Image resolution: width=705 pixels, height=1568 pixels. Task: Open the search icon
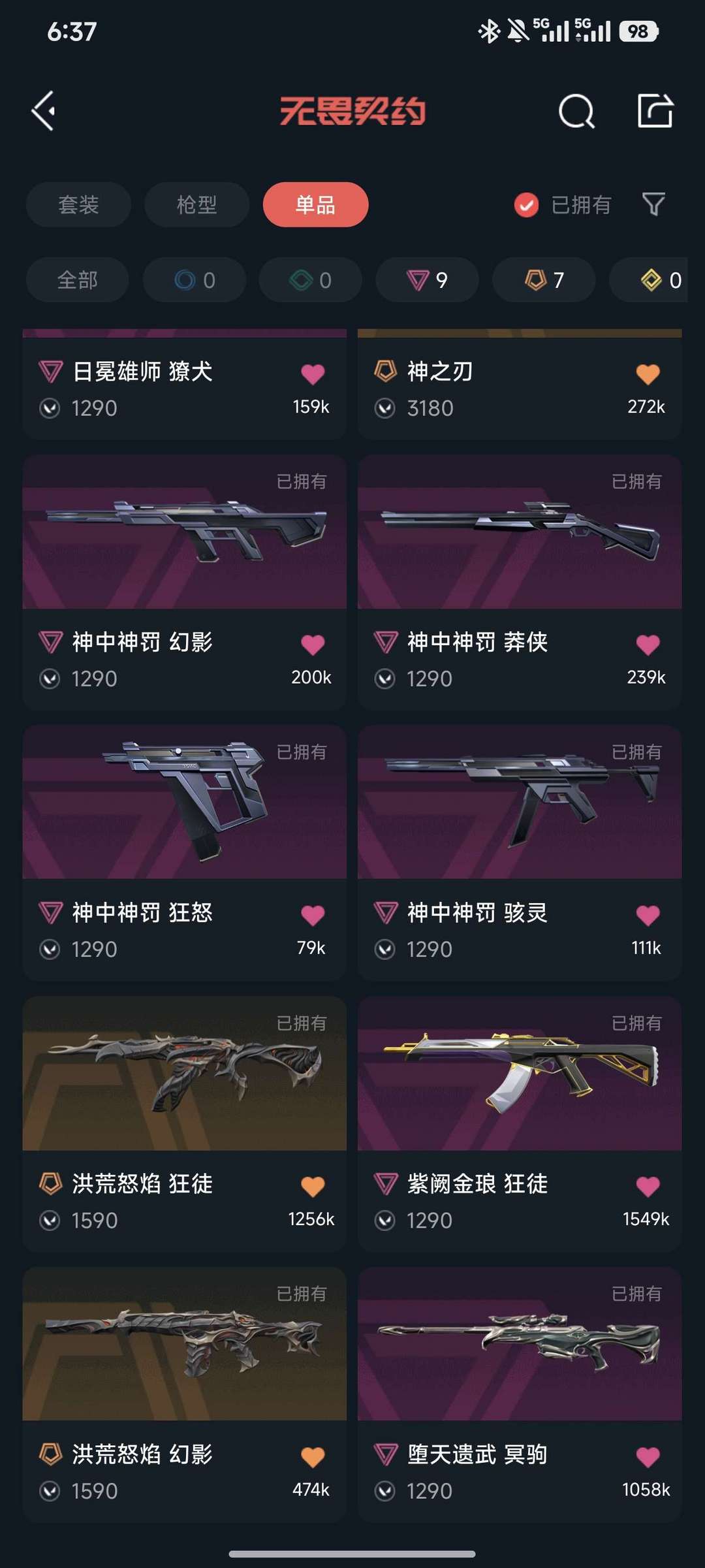(576, 111)
